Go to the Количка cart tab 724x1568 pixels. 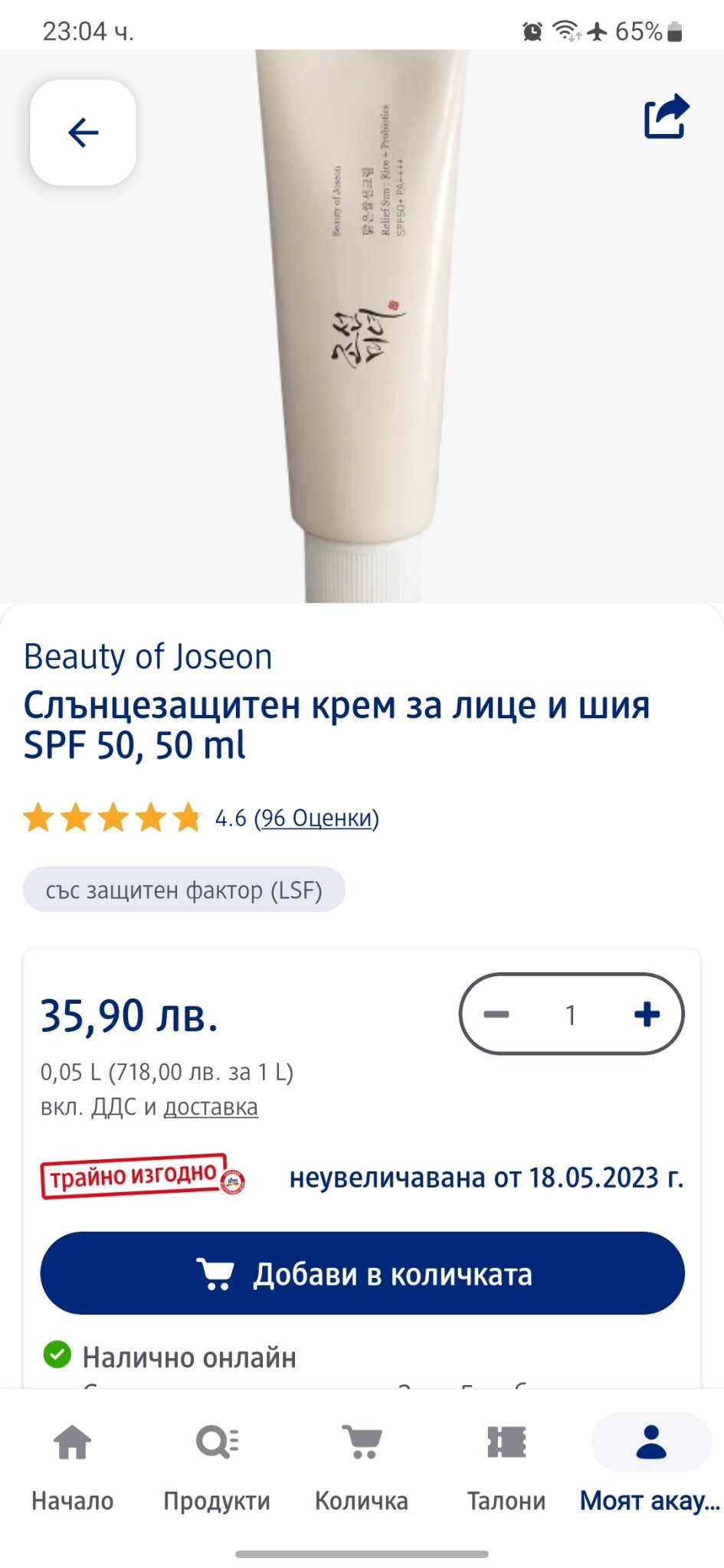(362, 1464)
